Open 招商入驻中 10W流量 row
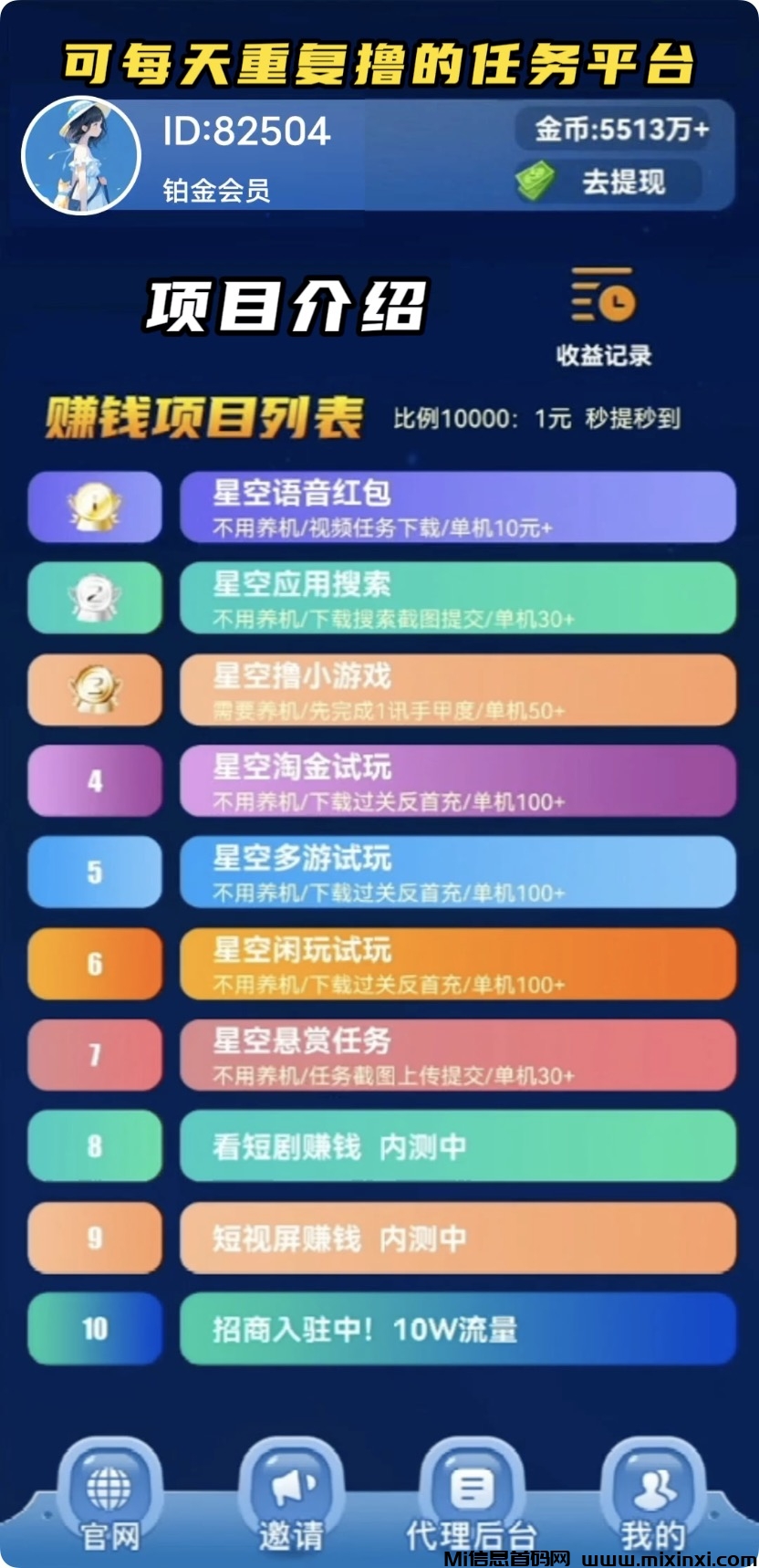 [457, 1329]
